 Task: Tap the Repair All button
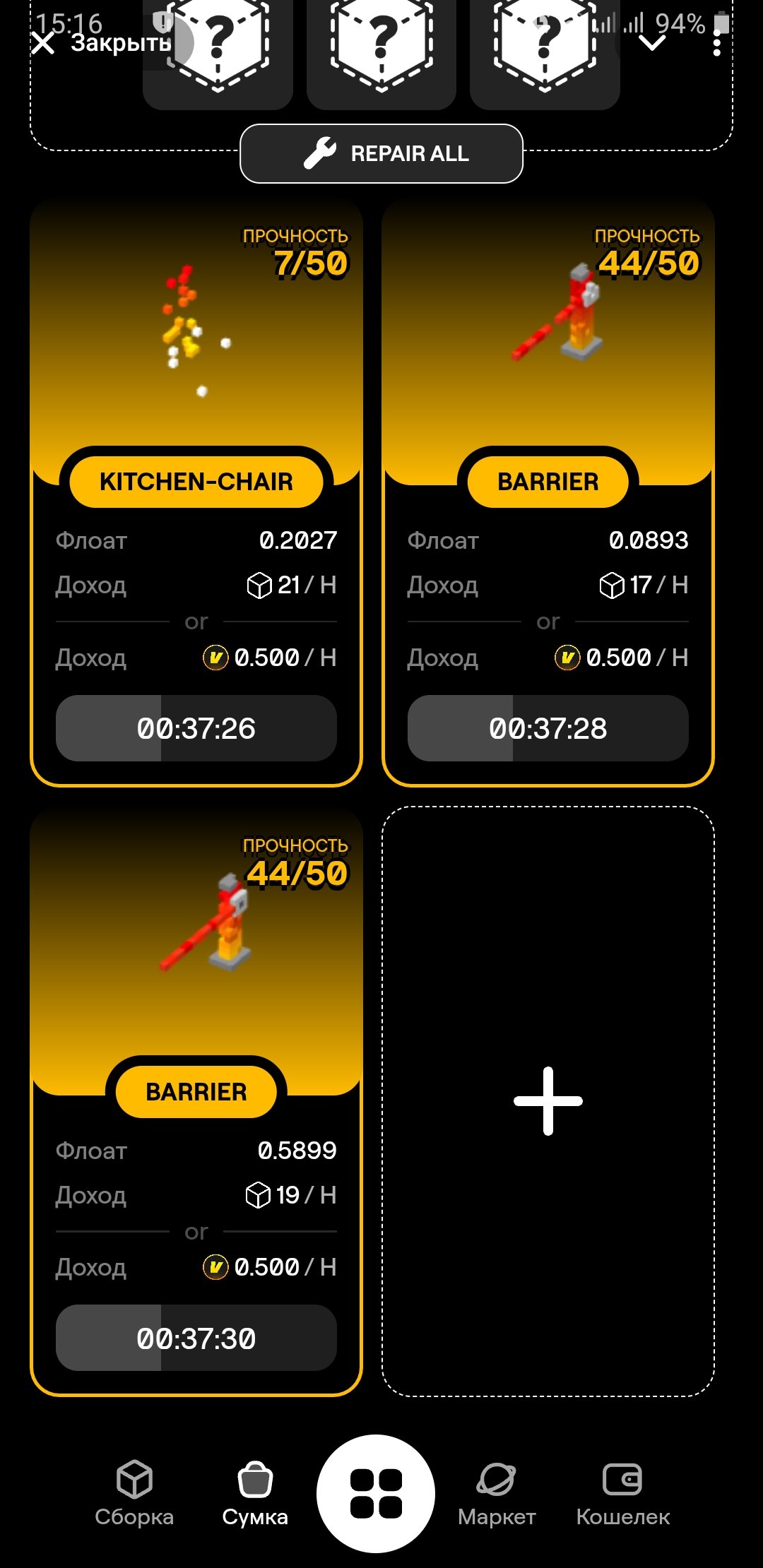[x=381, y=154]
